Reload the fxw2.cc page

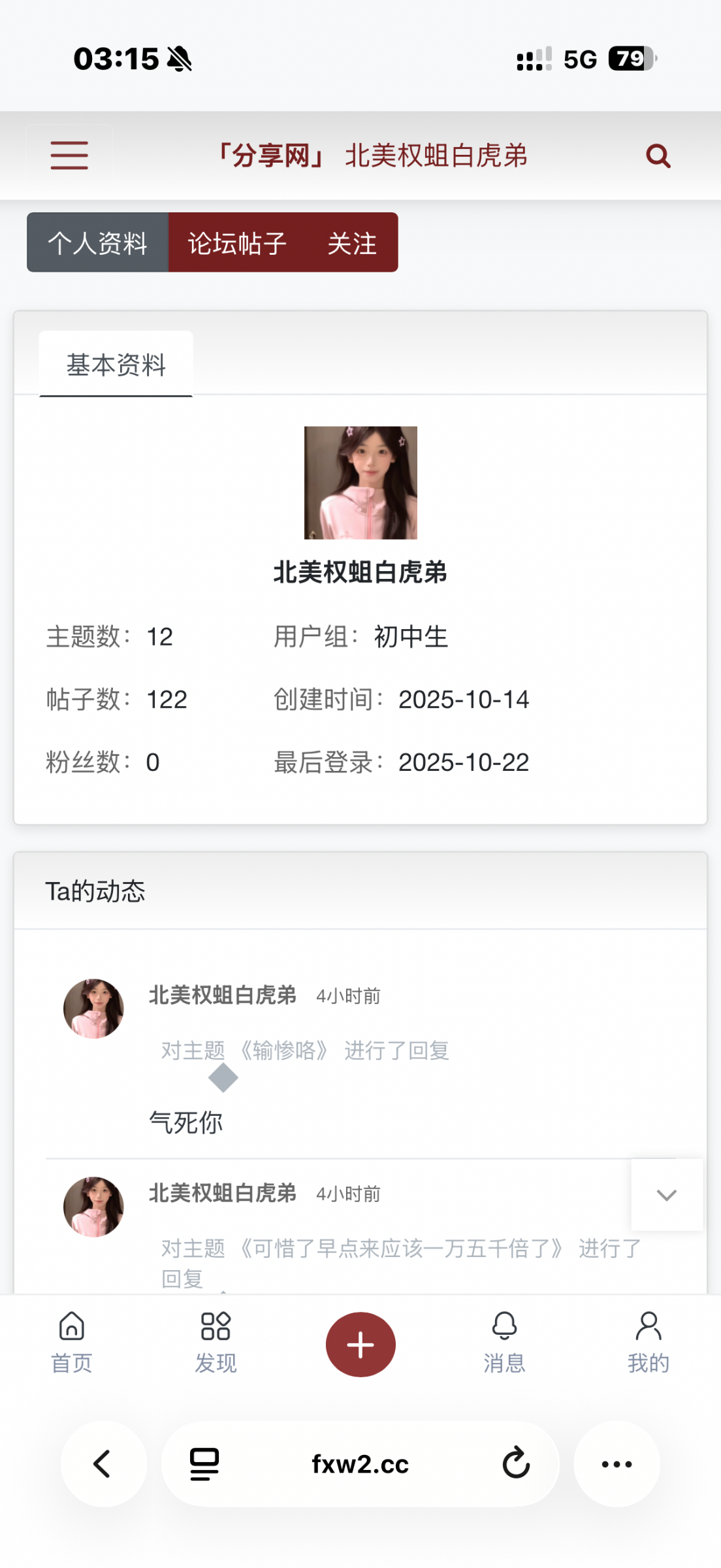(516, 1463)
